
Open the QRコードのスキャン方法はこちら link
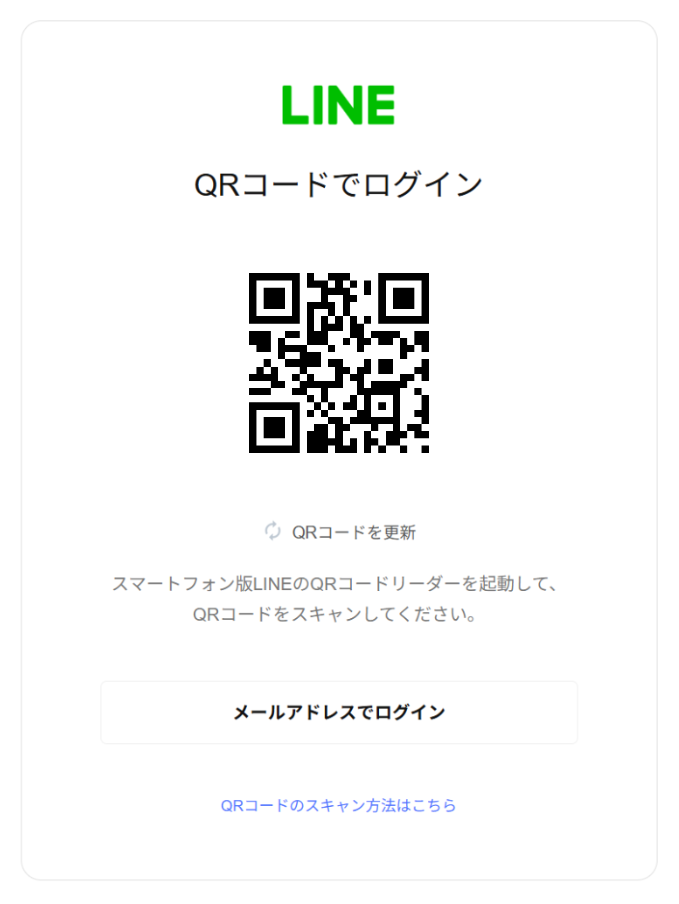point(339,805)
